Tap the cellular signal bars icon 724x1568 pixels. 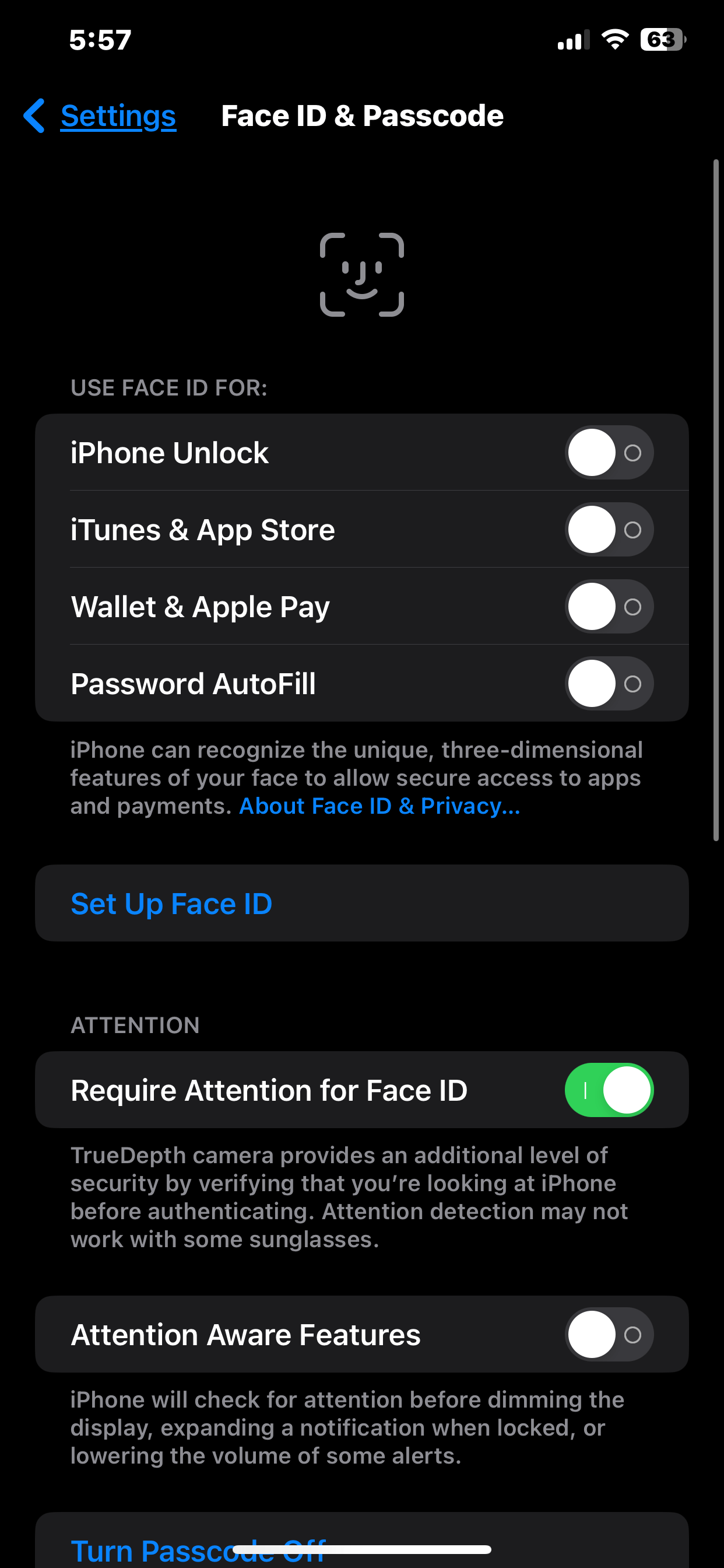pos(572,40)
